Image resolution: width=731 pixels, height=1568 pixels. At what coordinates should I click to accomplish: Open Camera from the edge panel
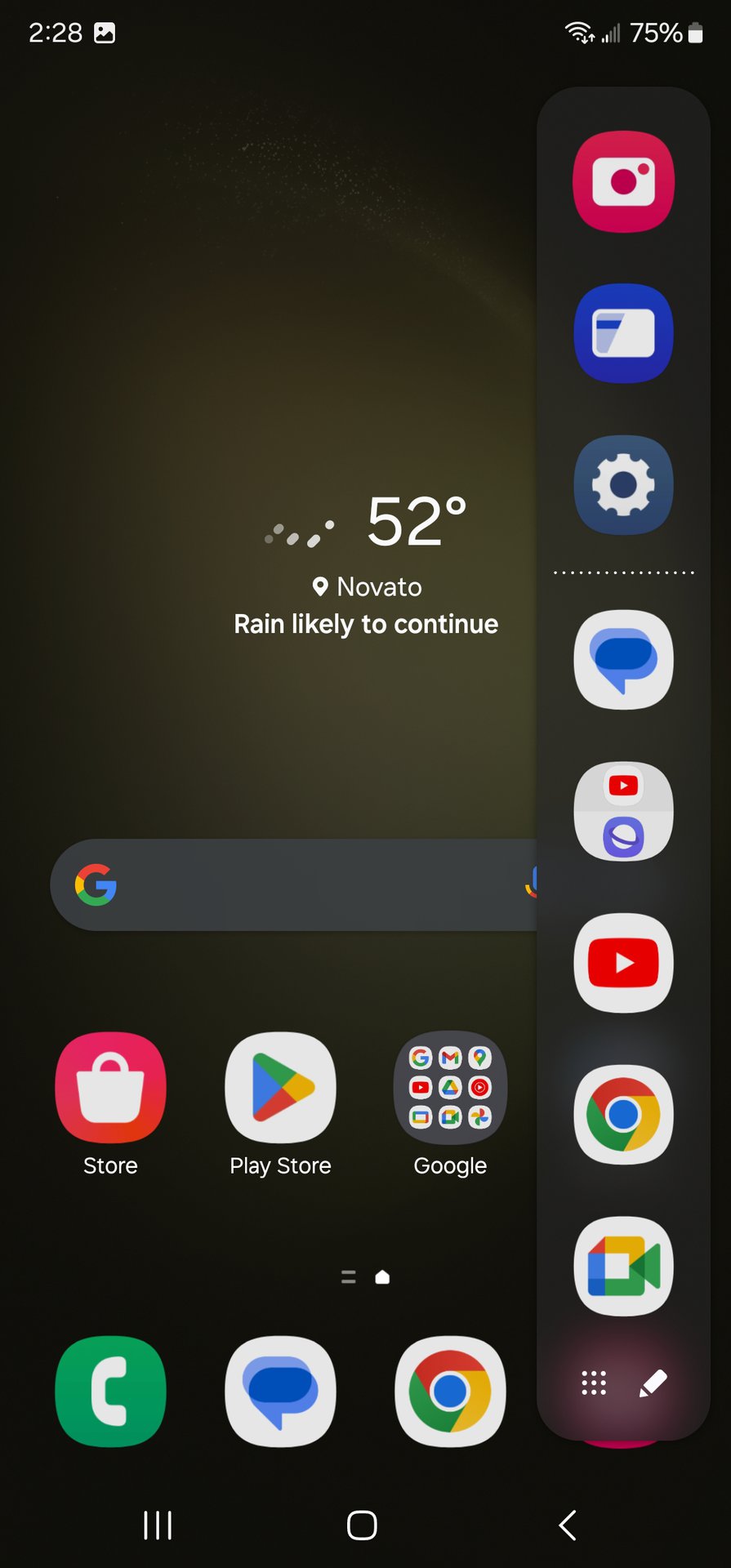(x=623, y=181)
